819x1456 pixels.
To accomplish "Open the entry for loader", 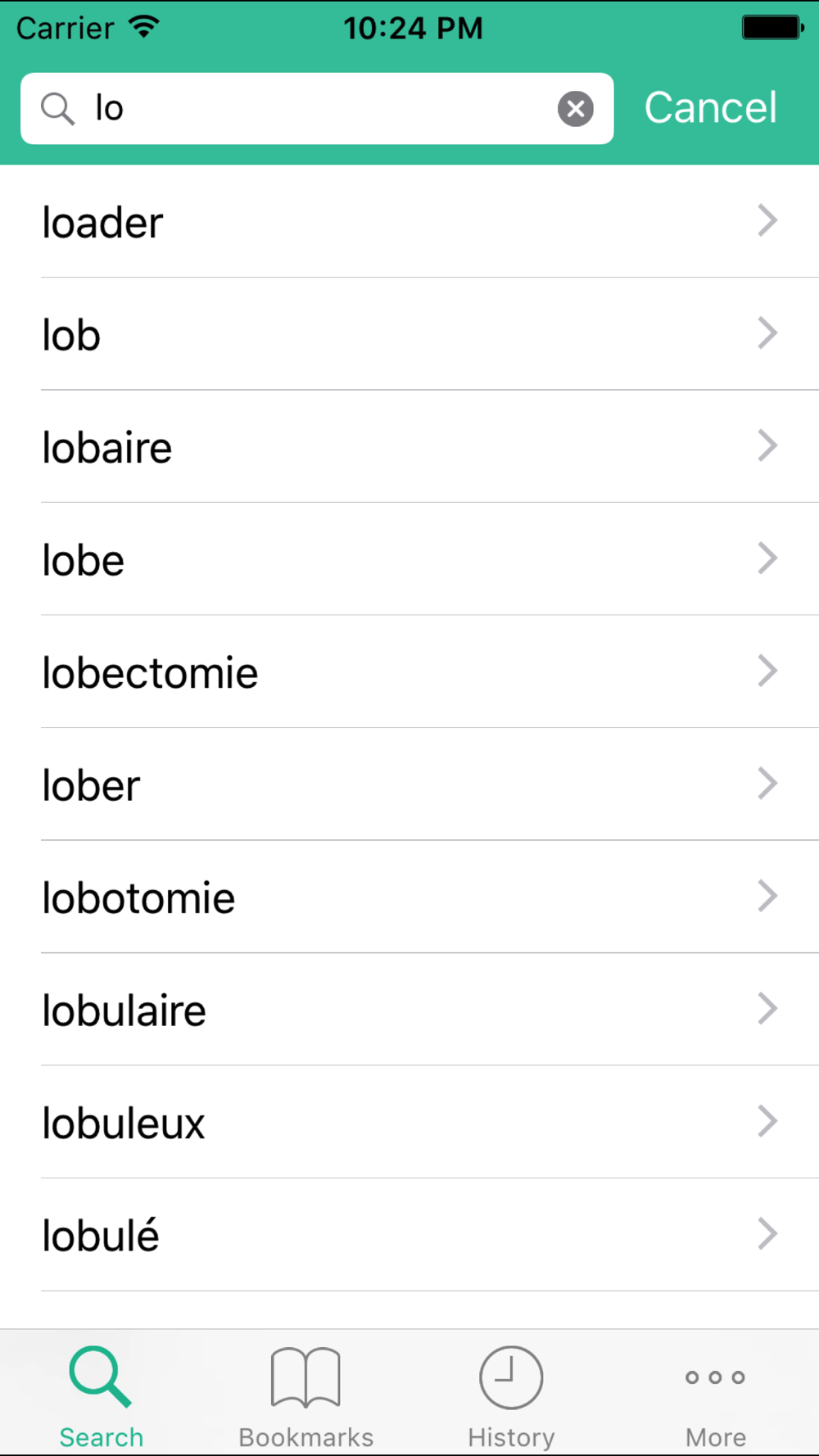I will [409, 221].
